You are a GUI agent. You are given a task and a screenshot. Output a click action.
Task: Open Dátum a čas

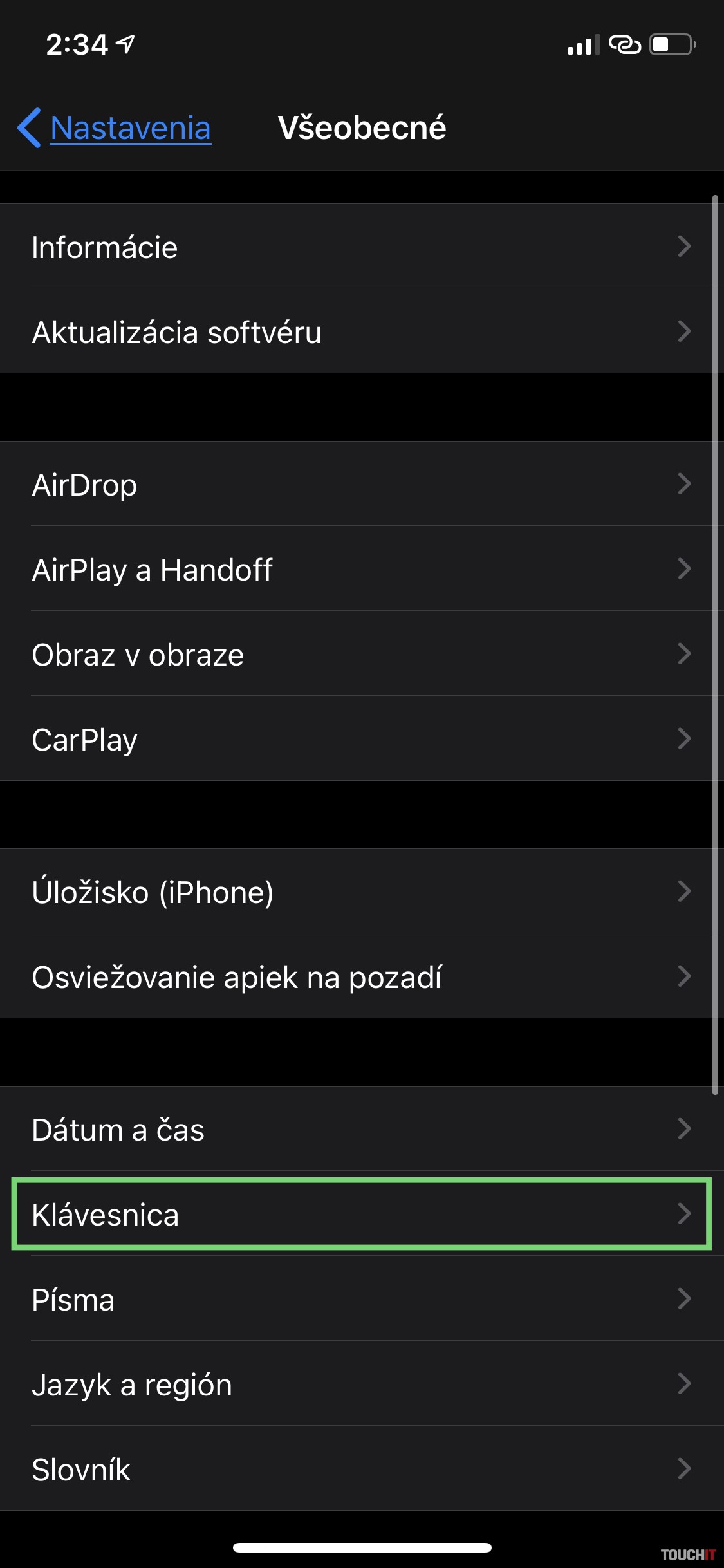click(x=360, y=1130)
